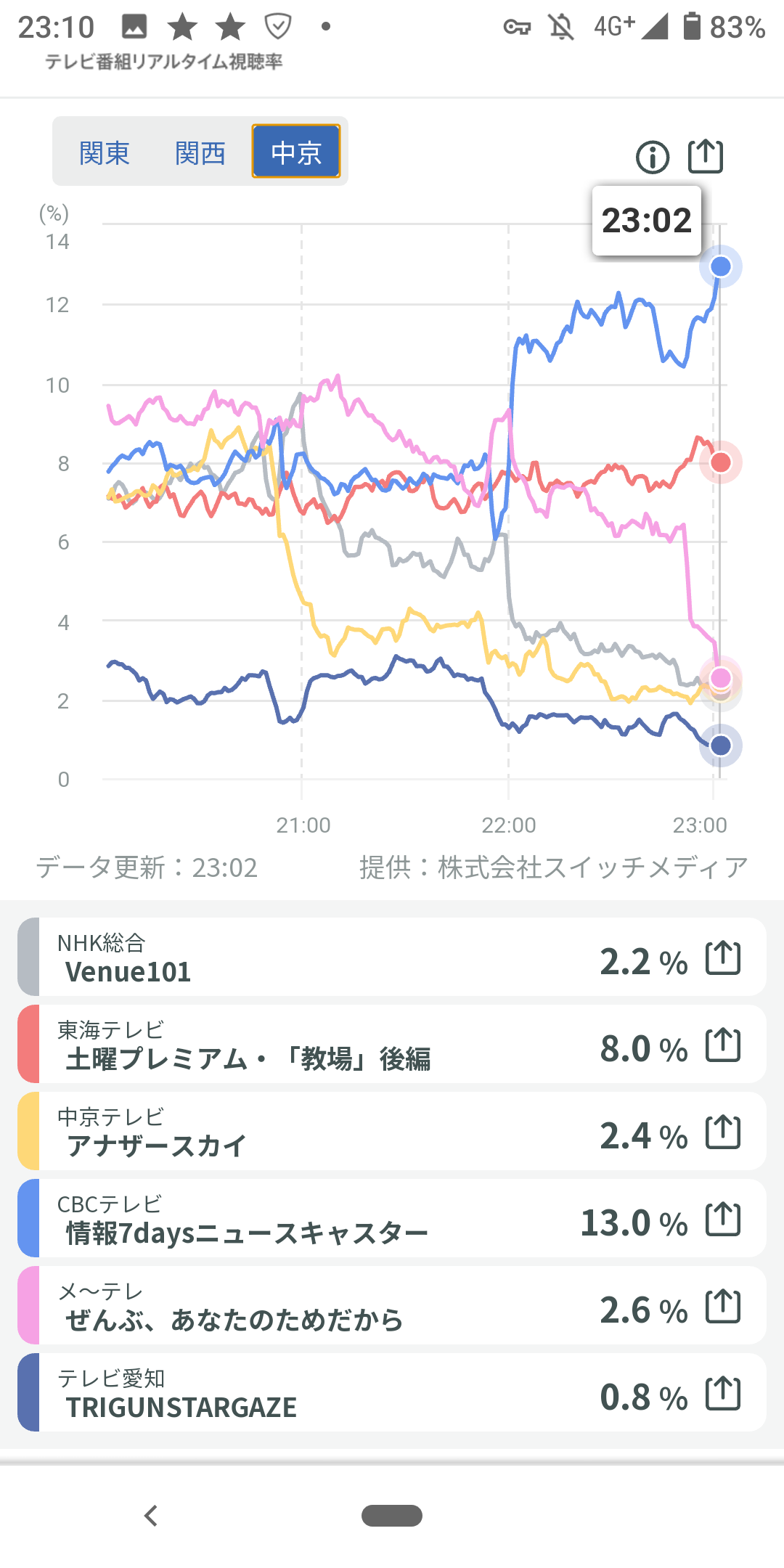This screenshot has height=1568, width=784.
Task: Share the 中京テレビ アナザースカイ rating
Action: 723,1132
